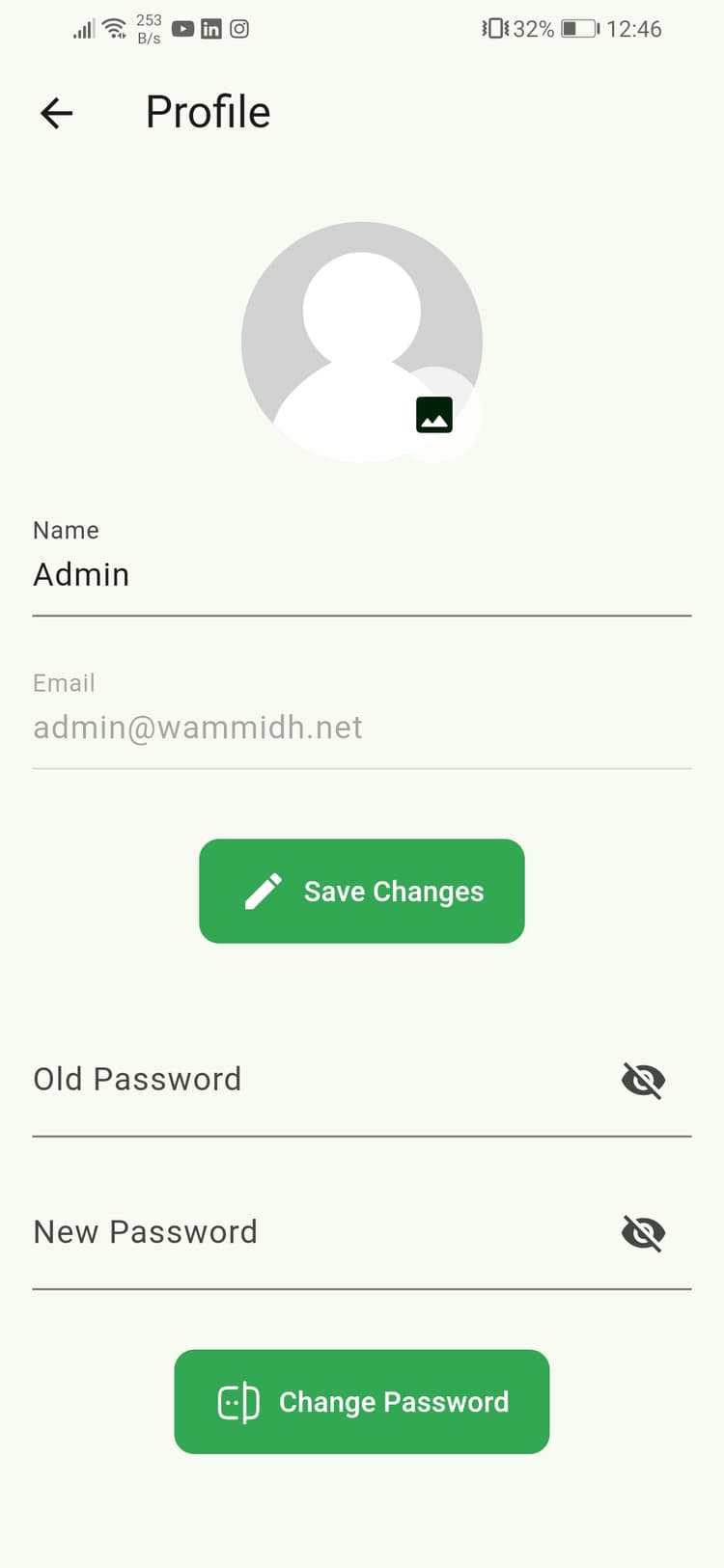
Task: Show the Old Password text
Action: pyautogui.click(x=643, y=1080)
